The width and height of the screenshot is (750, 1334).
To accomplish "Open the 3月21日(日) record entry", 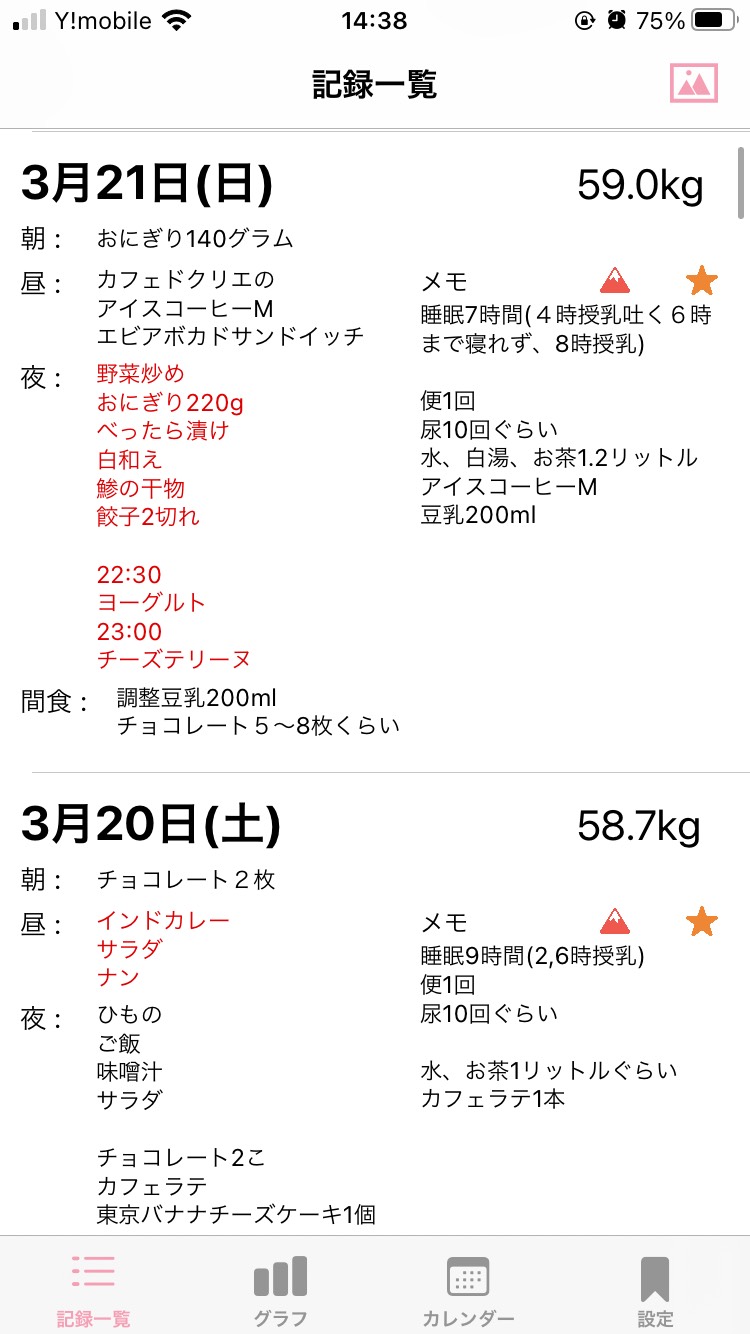I will tap(375, 452).
